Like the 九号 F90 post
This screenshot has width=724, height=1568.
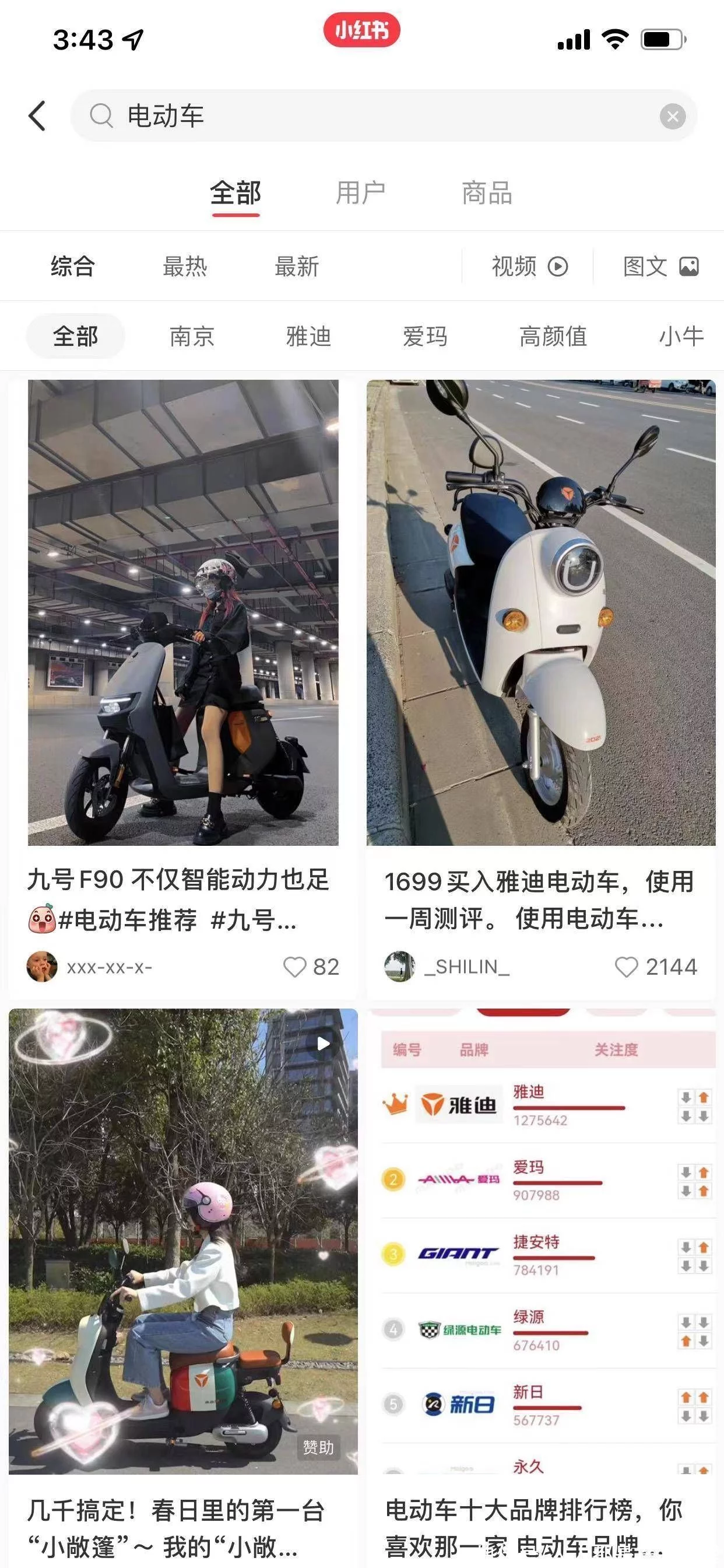click(295, 967)
